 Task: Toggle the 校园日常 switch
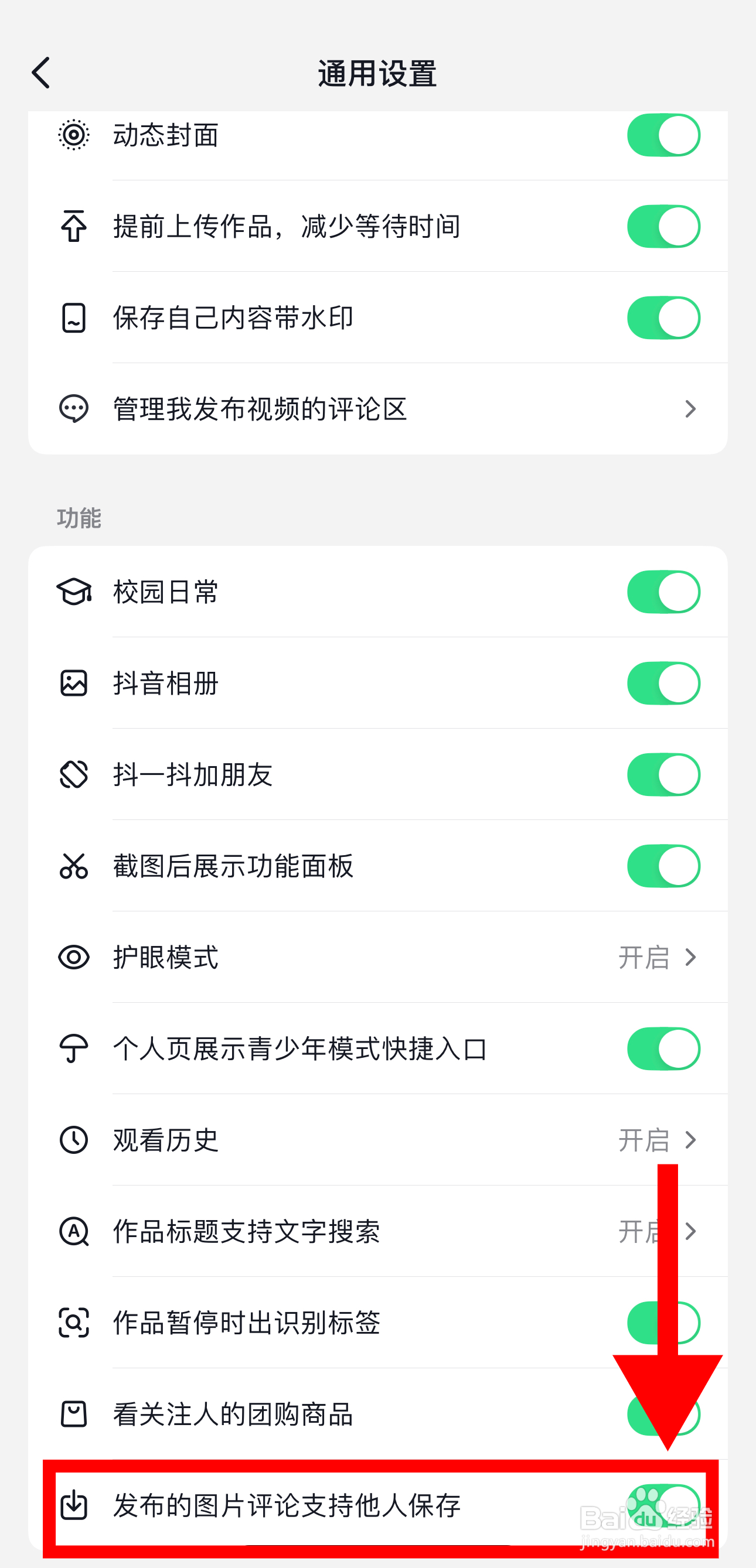tap(663, 592)
